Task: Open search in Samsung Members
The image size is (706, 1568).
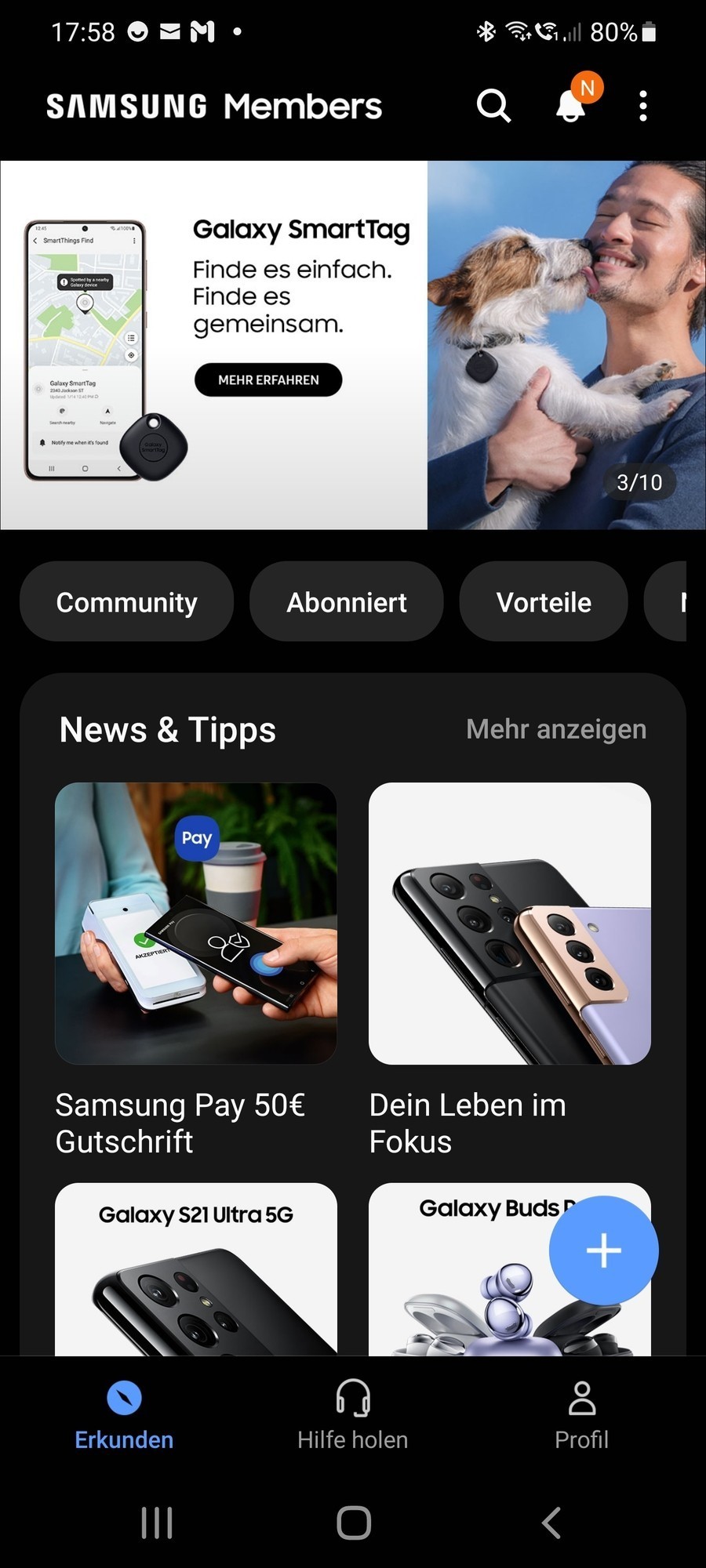Action: pos(493,106)
